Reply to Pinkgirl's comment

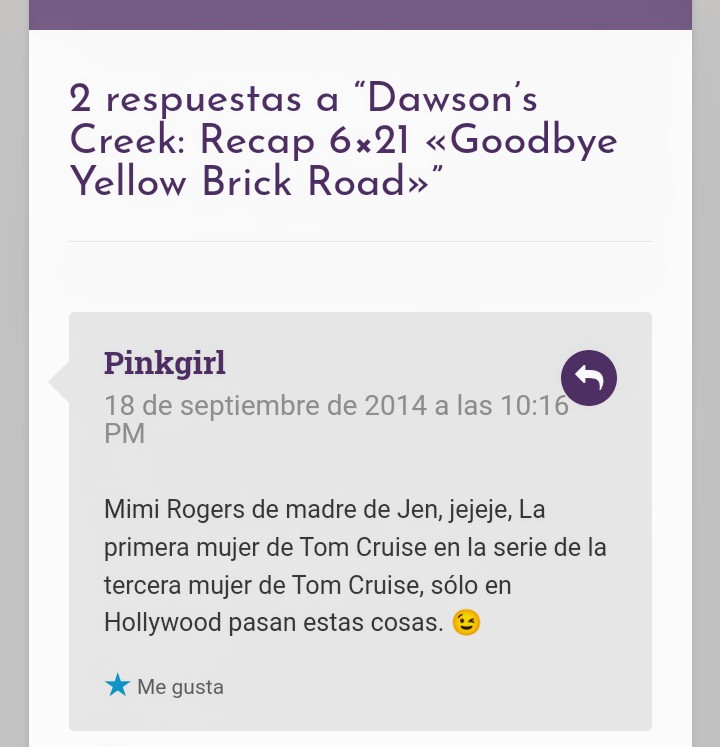pyautogui.click(x=588, y=378)
